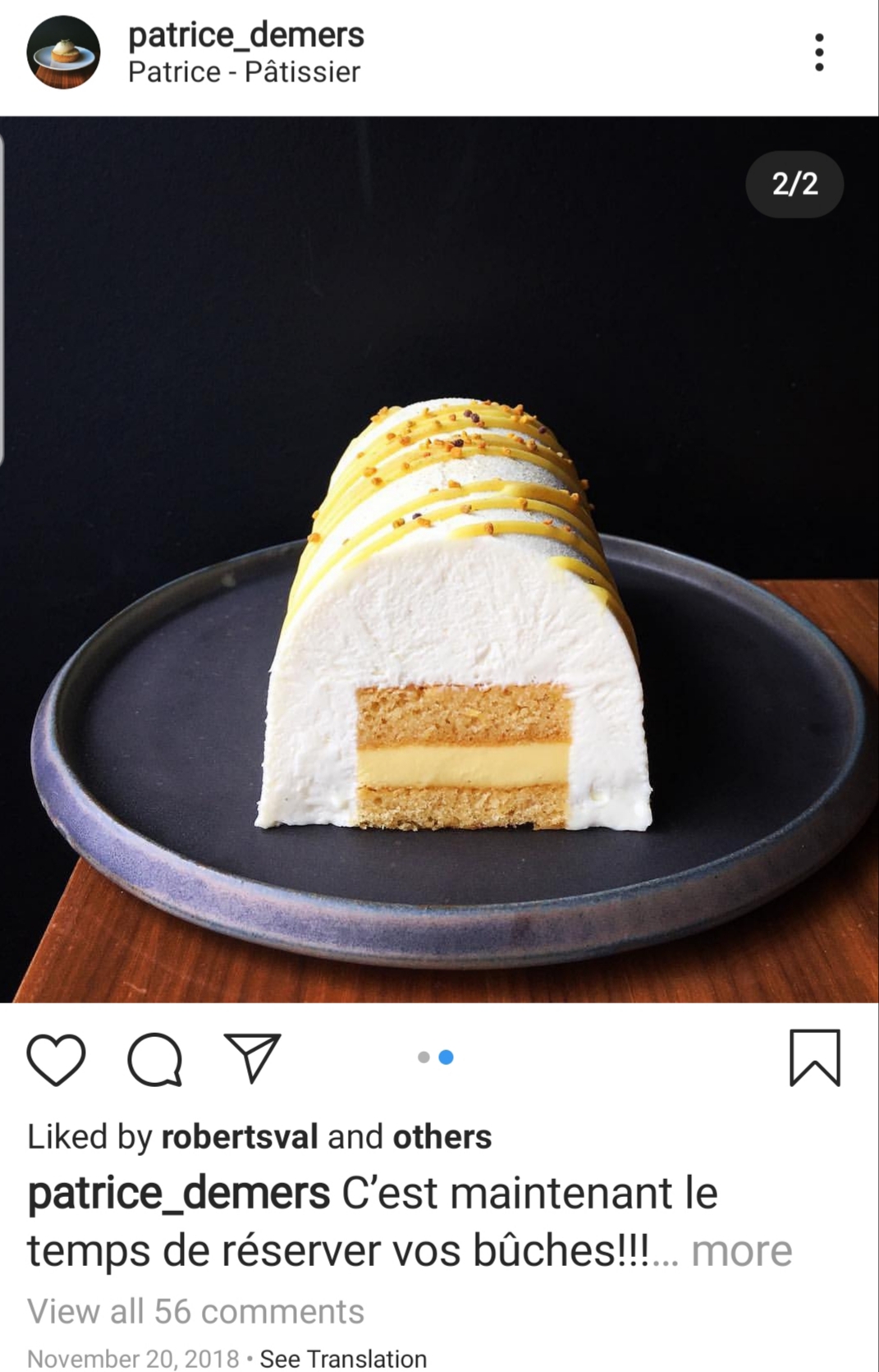
Task: View all 56 comments
Action: (195, 1311)
